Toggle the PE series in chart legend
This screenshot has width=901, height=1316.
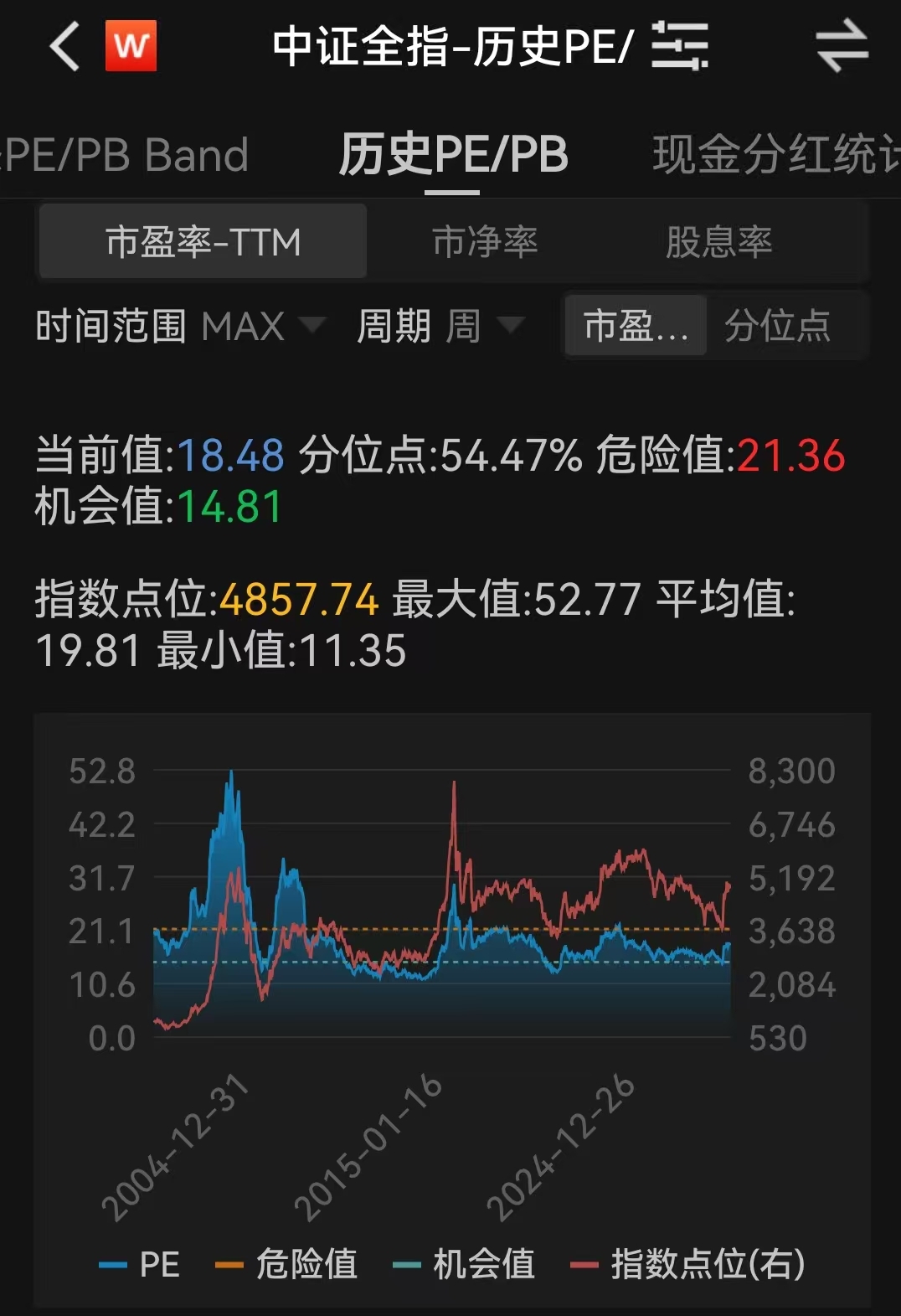[140, 1264]
